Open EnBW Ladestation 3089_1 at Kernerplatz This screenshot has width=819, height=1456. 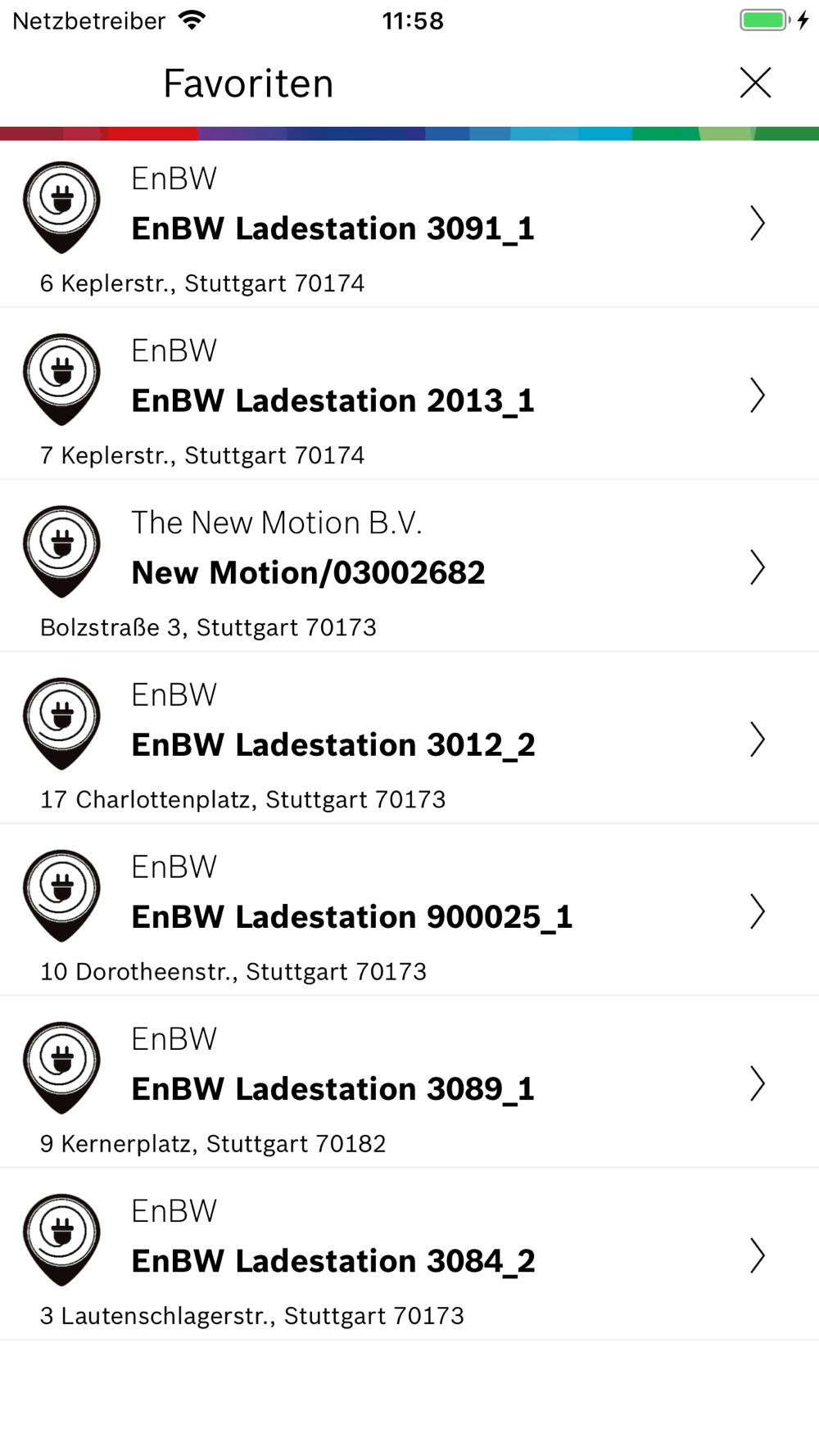click(409, 1082)
